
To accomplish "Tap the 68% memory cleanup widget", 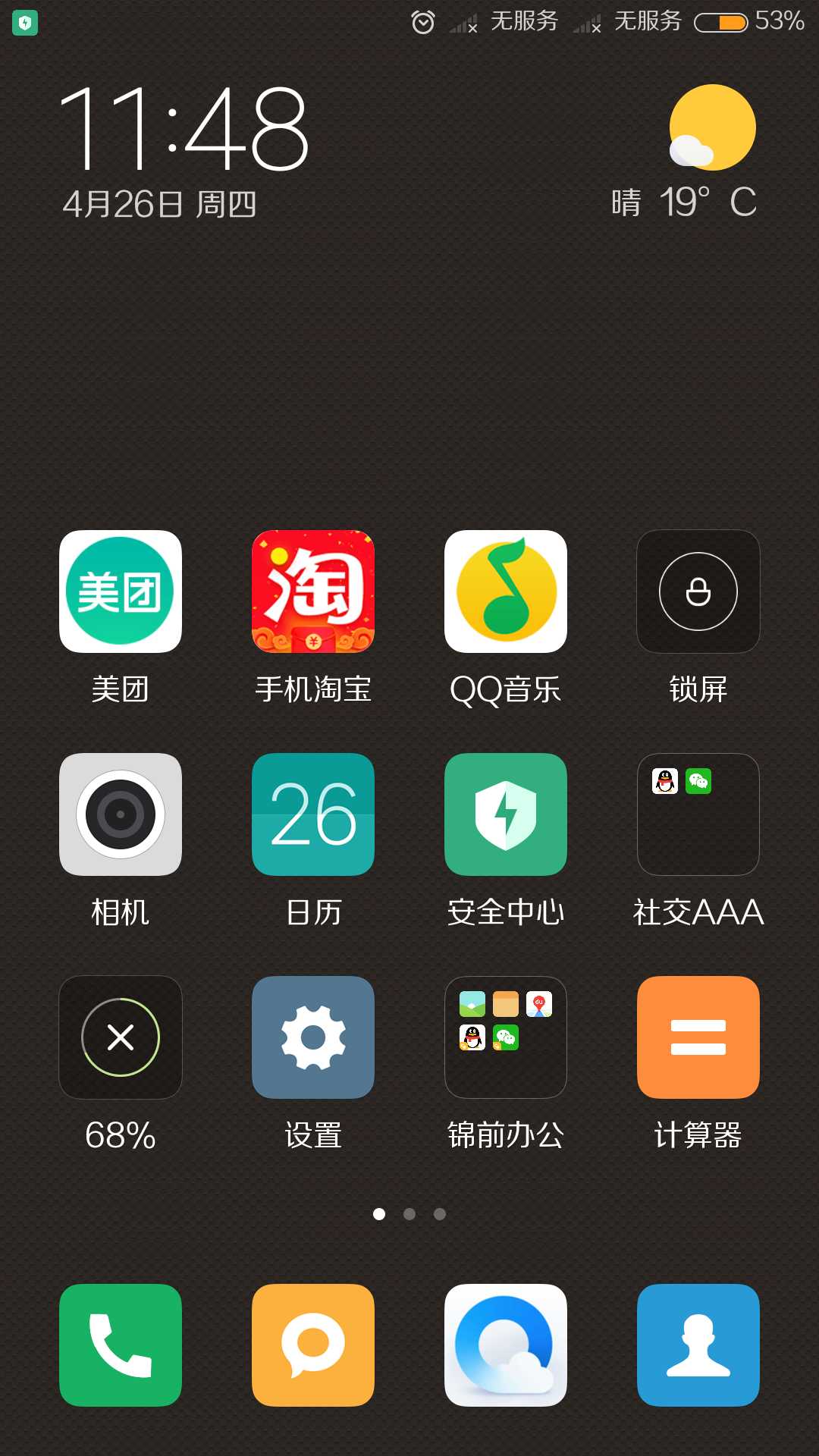I will (121, 1037).
